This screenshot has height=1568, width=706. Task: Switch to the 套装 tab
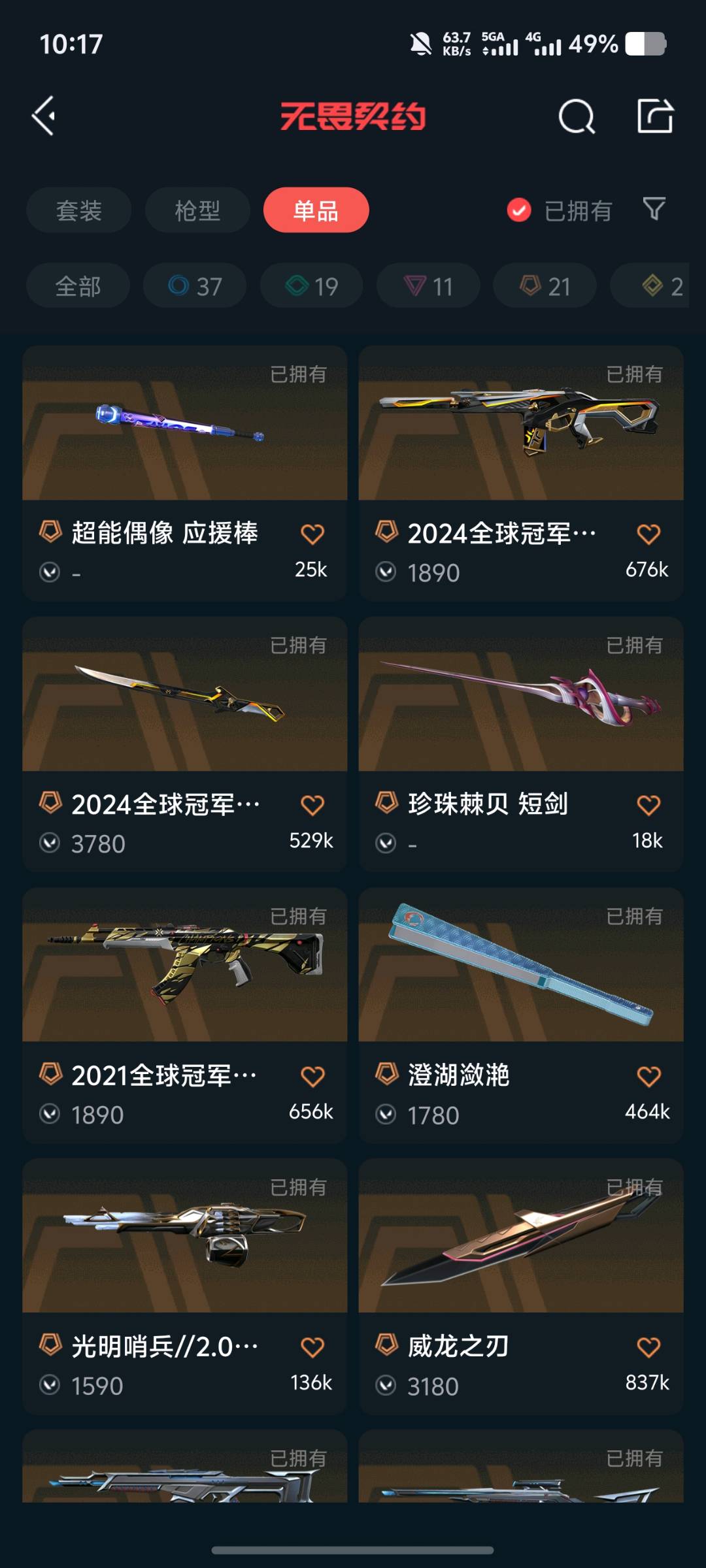[x=78, y=210]
